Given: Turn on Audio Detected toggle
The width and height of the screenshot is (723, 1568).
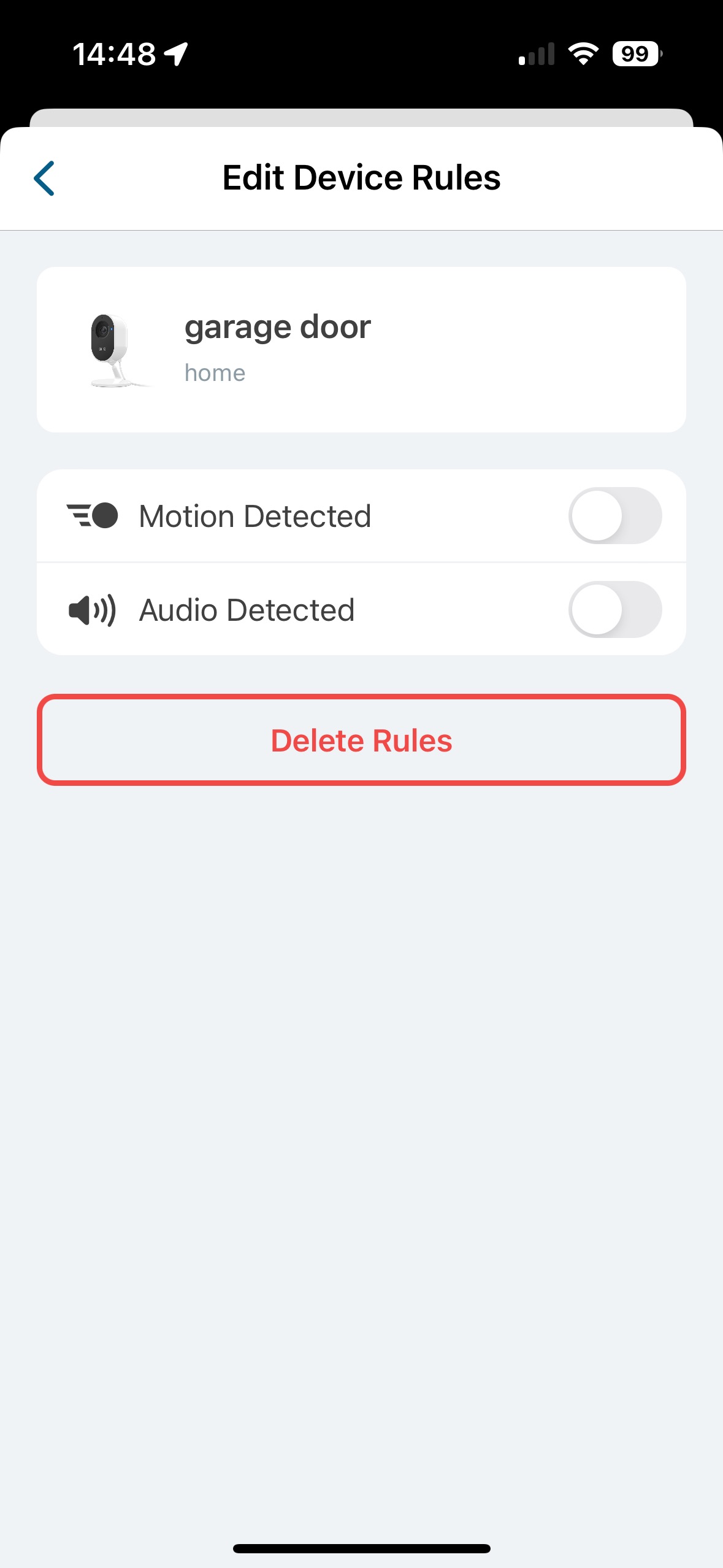Looking at the screenshot, I should click(x=614, y=610).
